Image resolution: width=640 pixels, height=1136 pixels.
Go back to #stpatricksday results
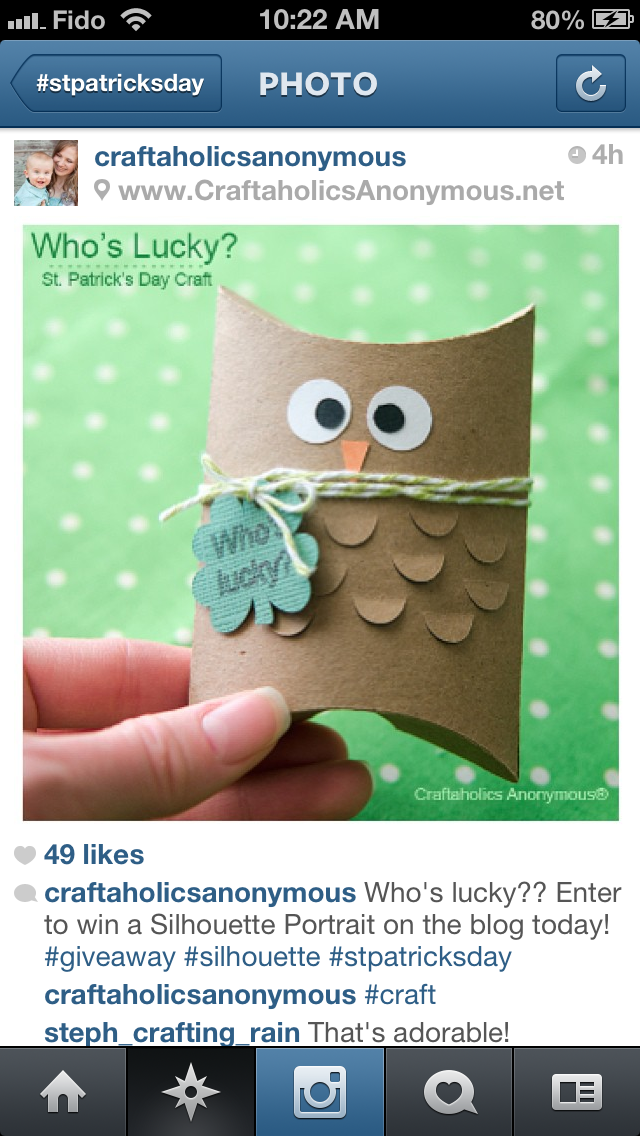tap(117, 84)
